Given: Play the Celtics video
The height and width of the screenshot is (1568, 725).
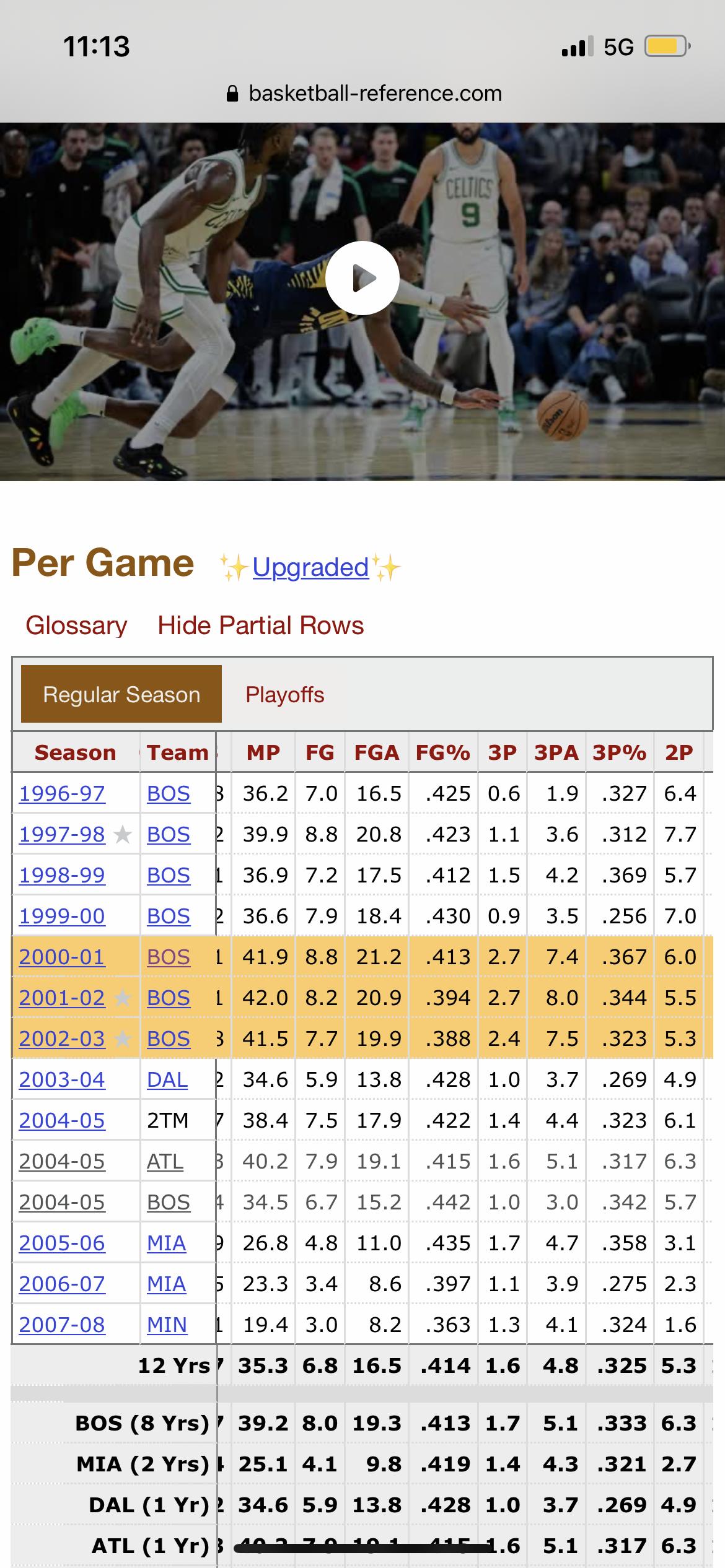Looking at the screenshot, I should click(x=362, y=277).
